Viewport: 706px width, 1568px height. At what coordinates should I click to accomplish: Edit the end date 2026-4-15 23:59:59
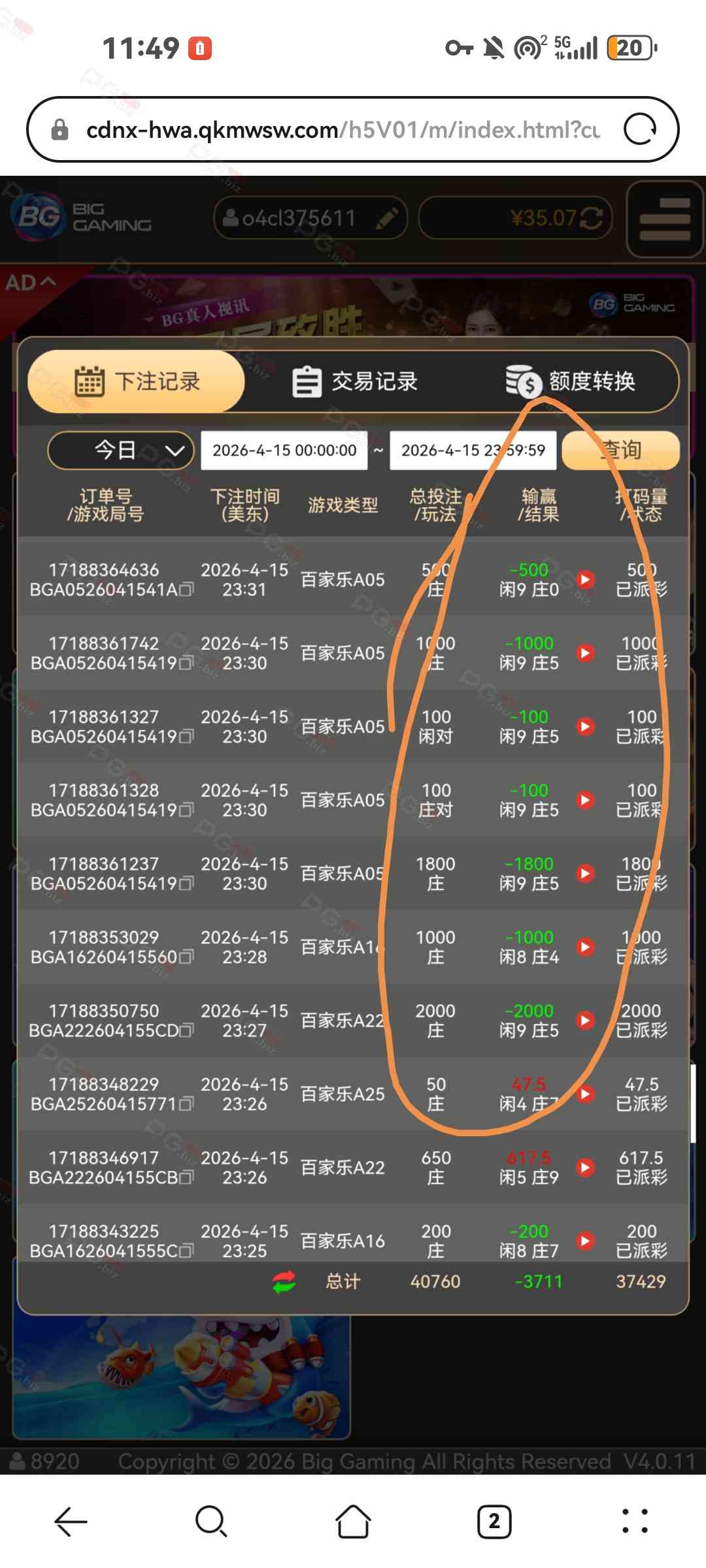pyautogui.click(x=473, y=450)
